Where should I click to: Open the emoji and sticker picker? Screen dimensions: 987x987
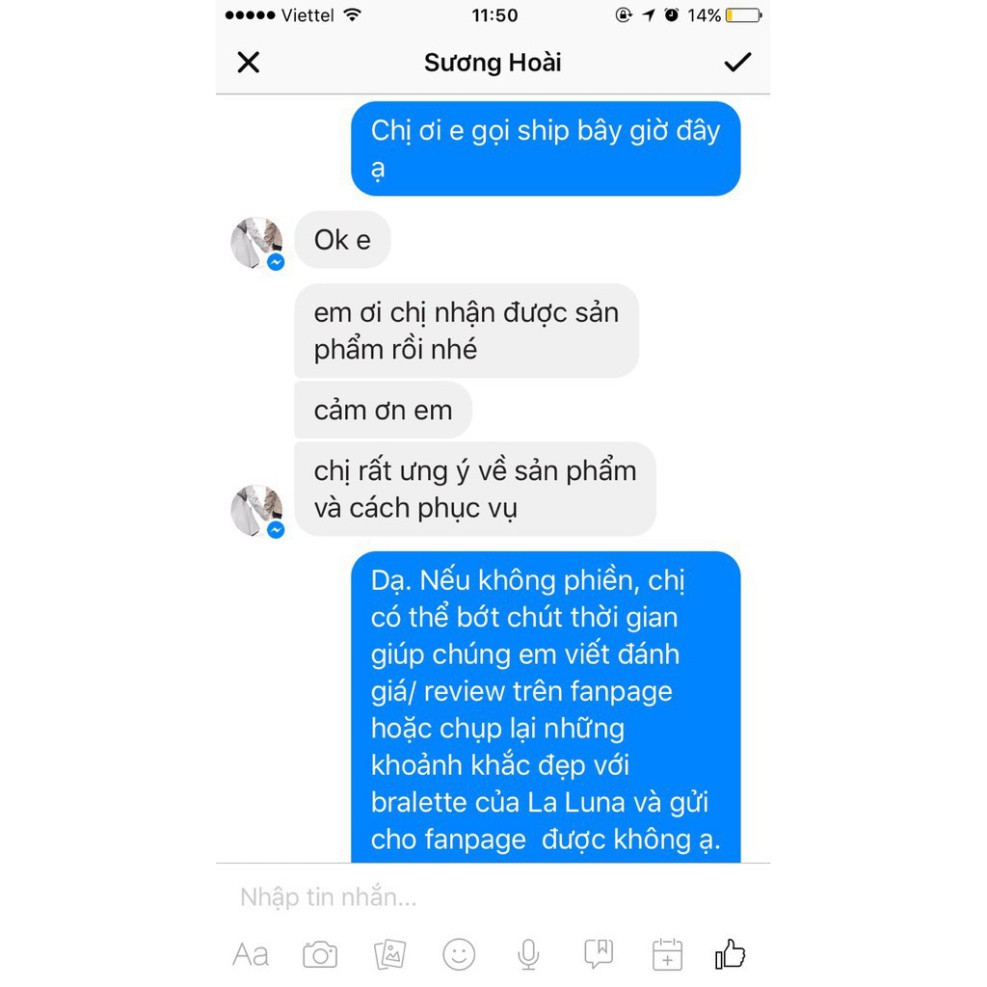point(459,955)
